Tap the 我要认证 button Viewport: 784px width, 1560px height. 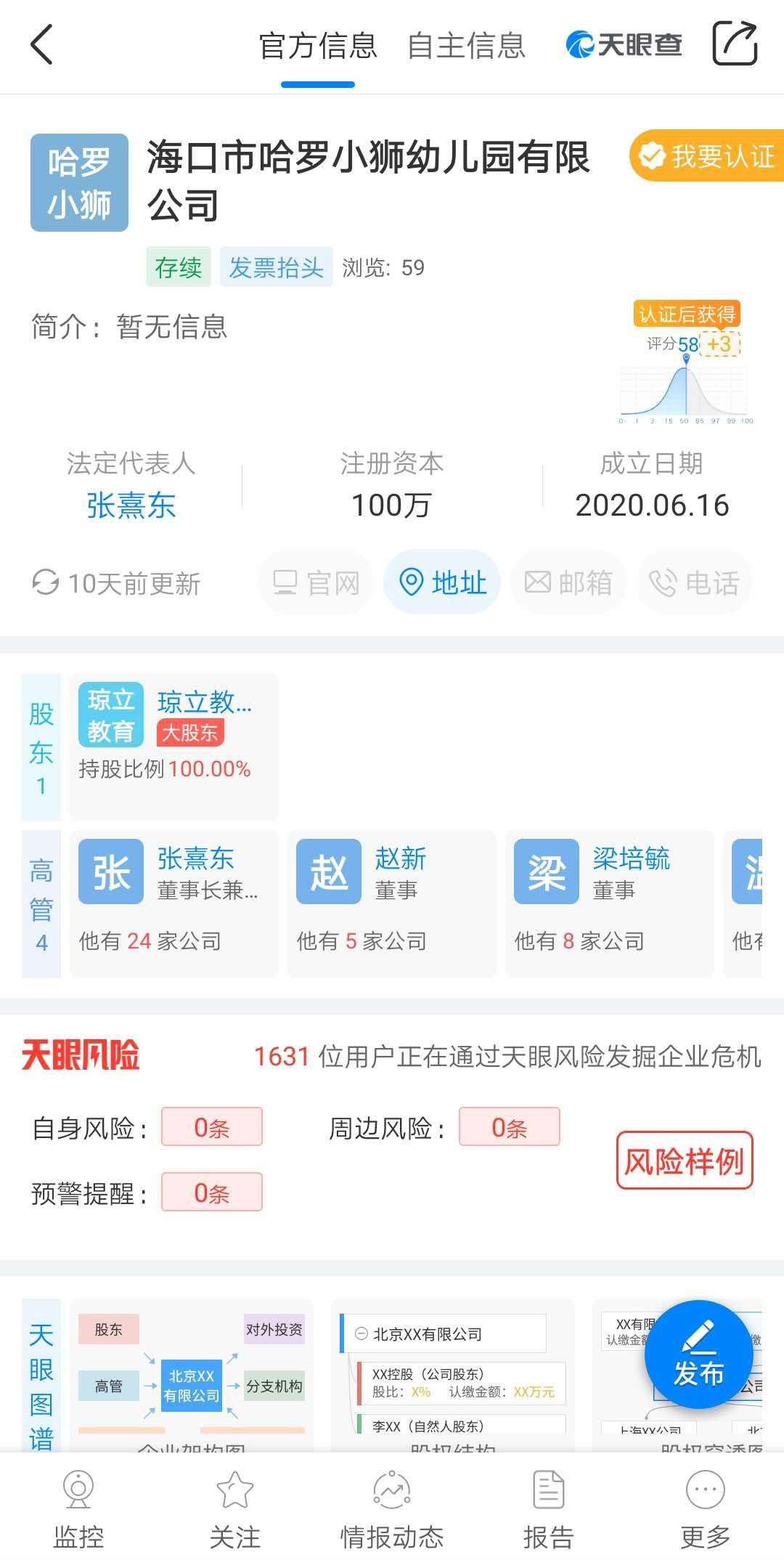pyautogui.click(x=707, y=156)
